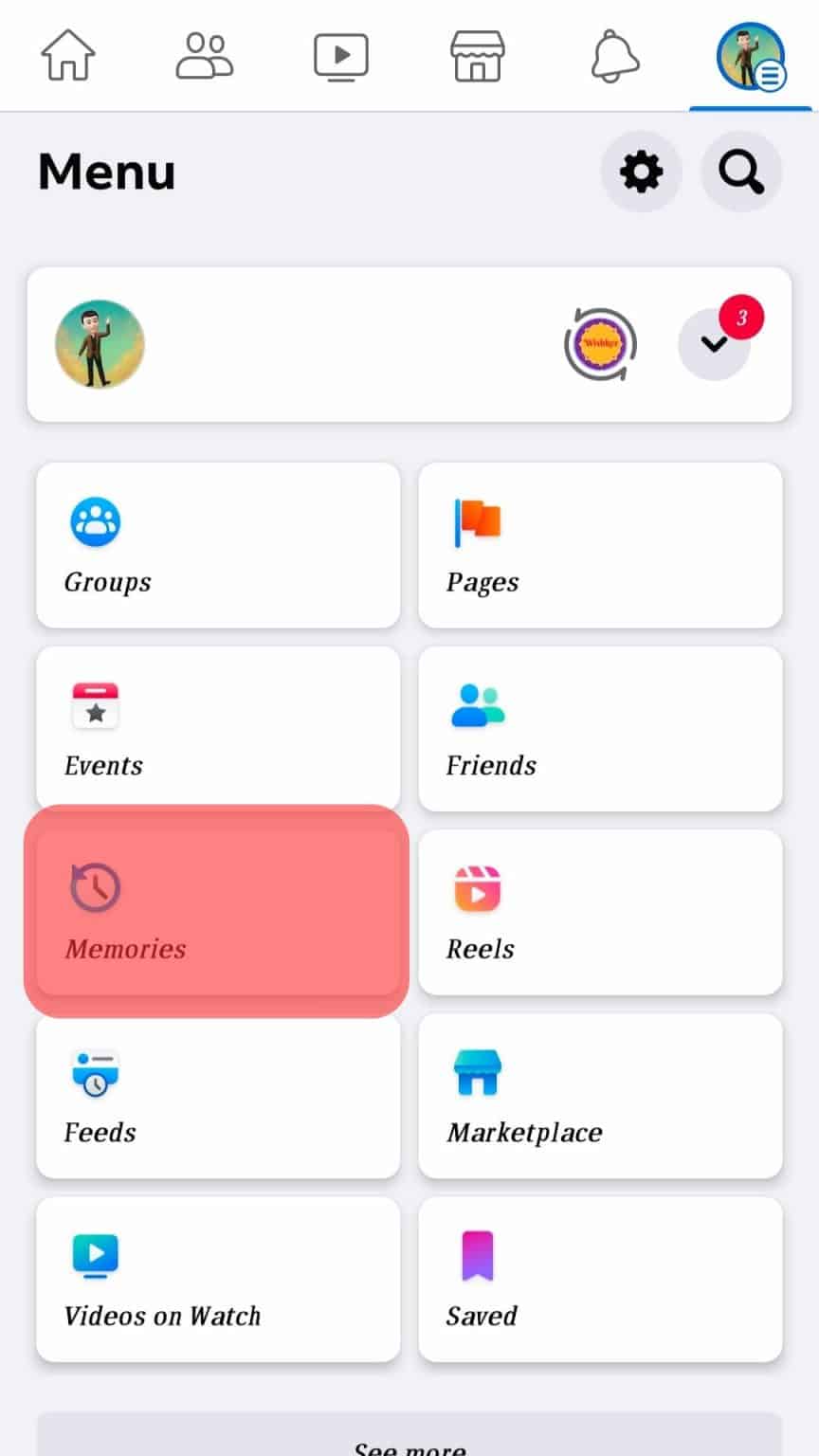The height and width of the screenshot is (1456, 819).
Task: Expand the account switcher chevron with badge 3
Action: [x=715, y=344]
